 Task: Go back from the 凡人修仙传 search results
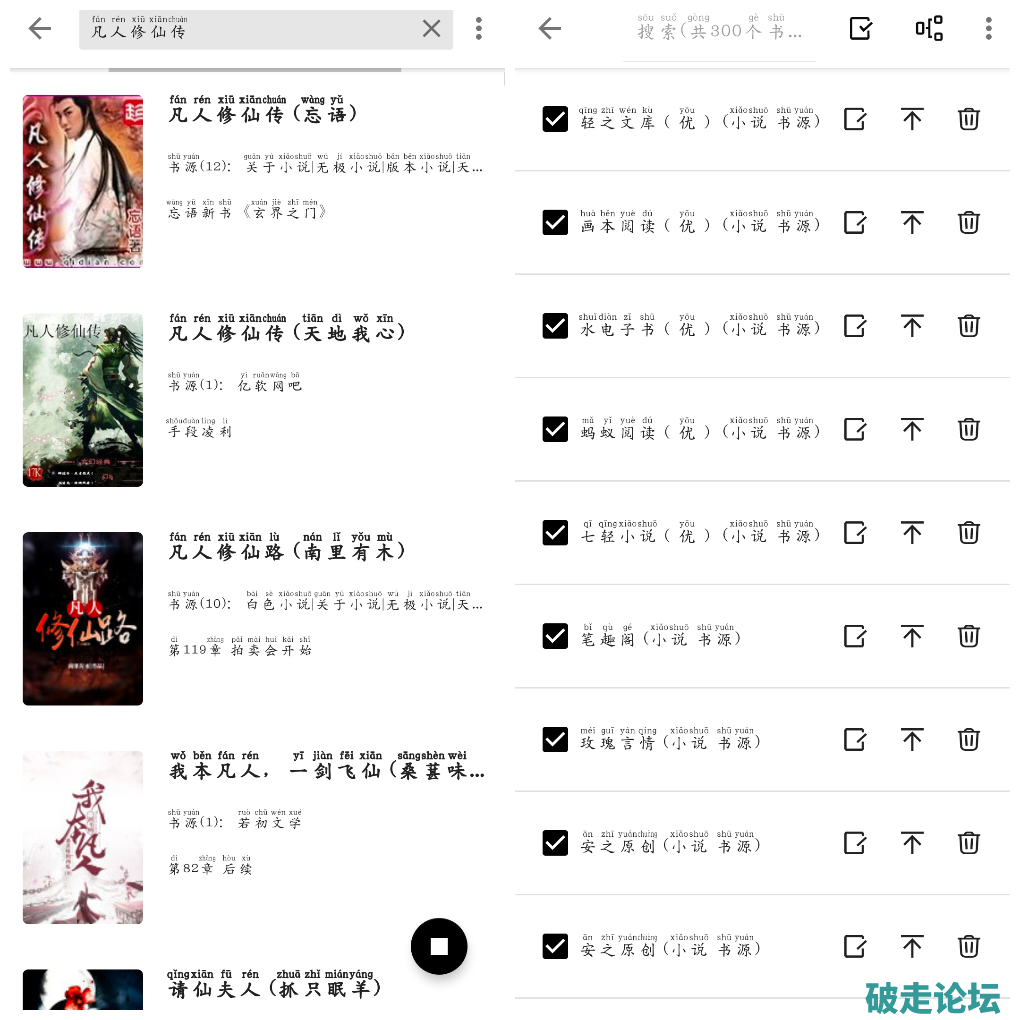click(40, 29)
